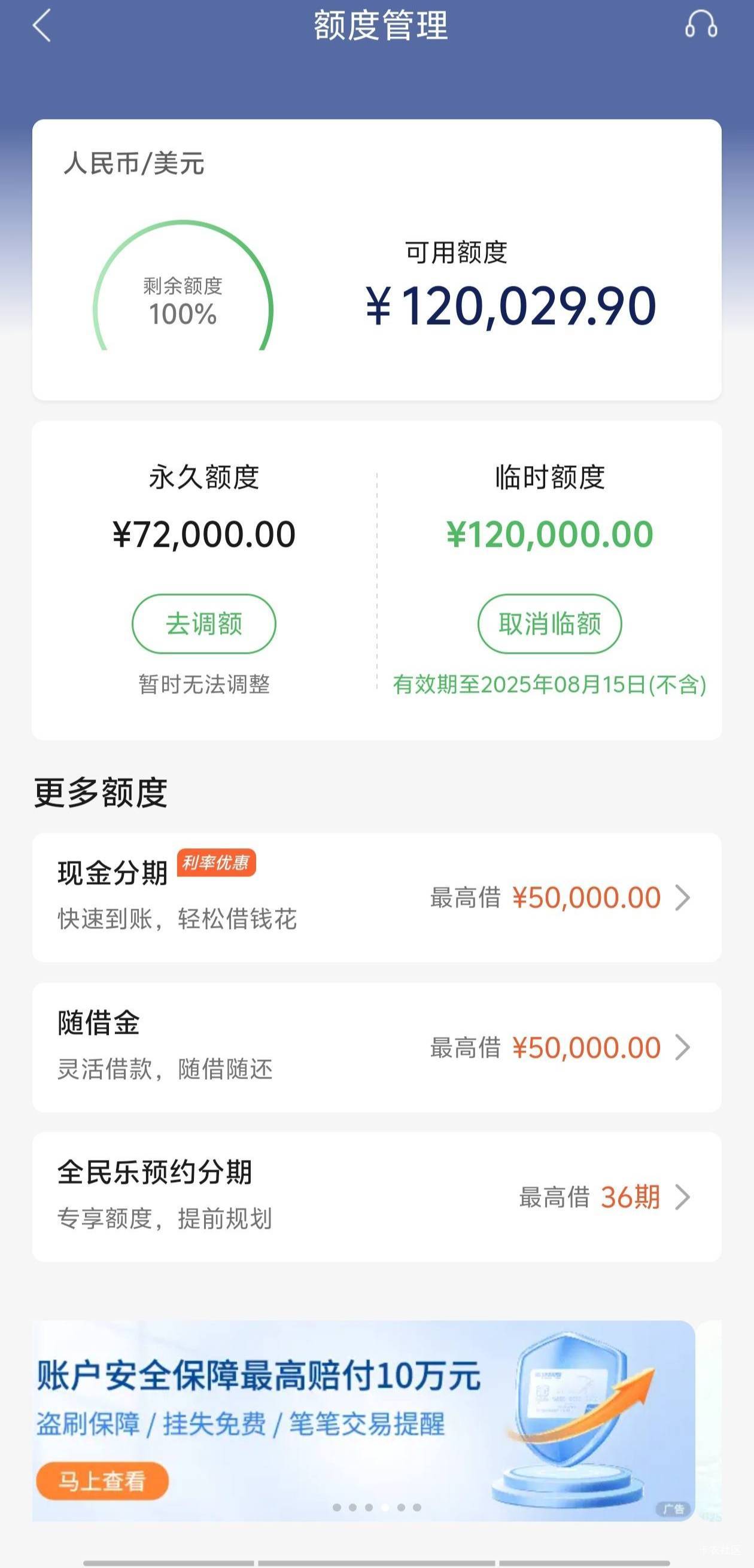Go back using the top-left arrow
Screen dimensions: 754x1568
tap(41, 26)
